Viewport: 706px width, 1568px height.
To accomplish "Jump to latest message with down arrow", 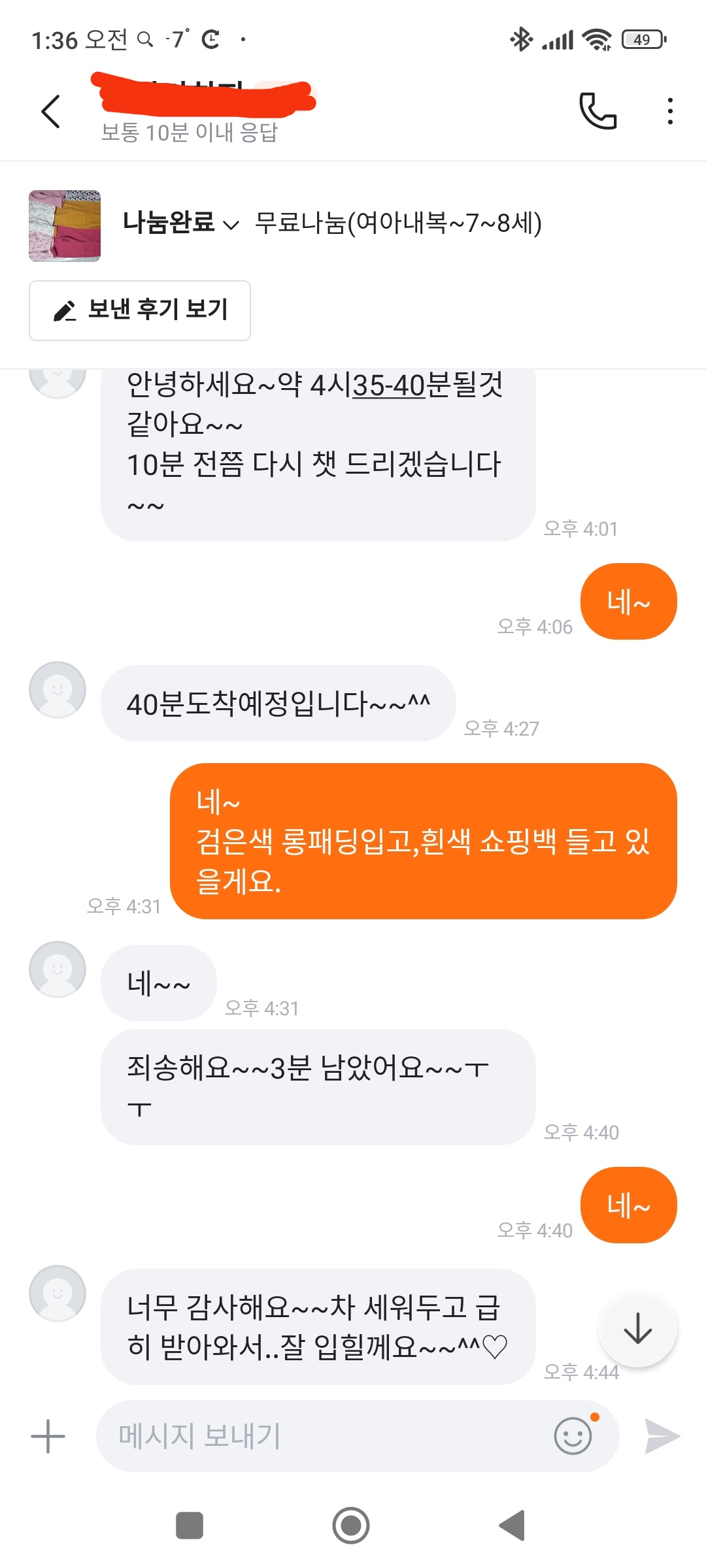I will point(637,1329).
